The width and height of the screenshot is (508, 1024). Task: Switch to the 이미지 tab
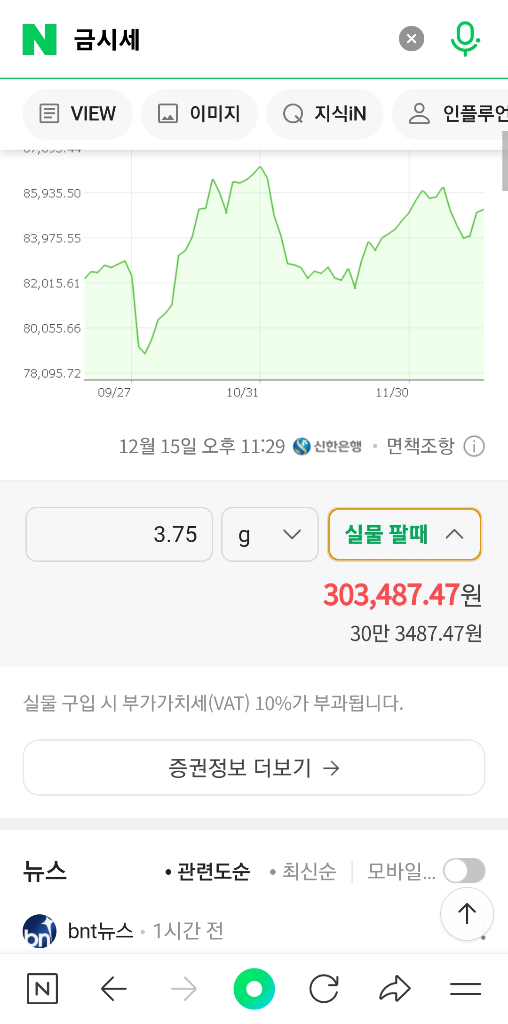coord(199,114)
